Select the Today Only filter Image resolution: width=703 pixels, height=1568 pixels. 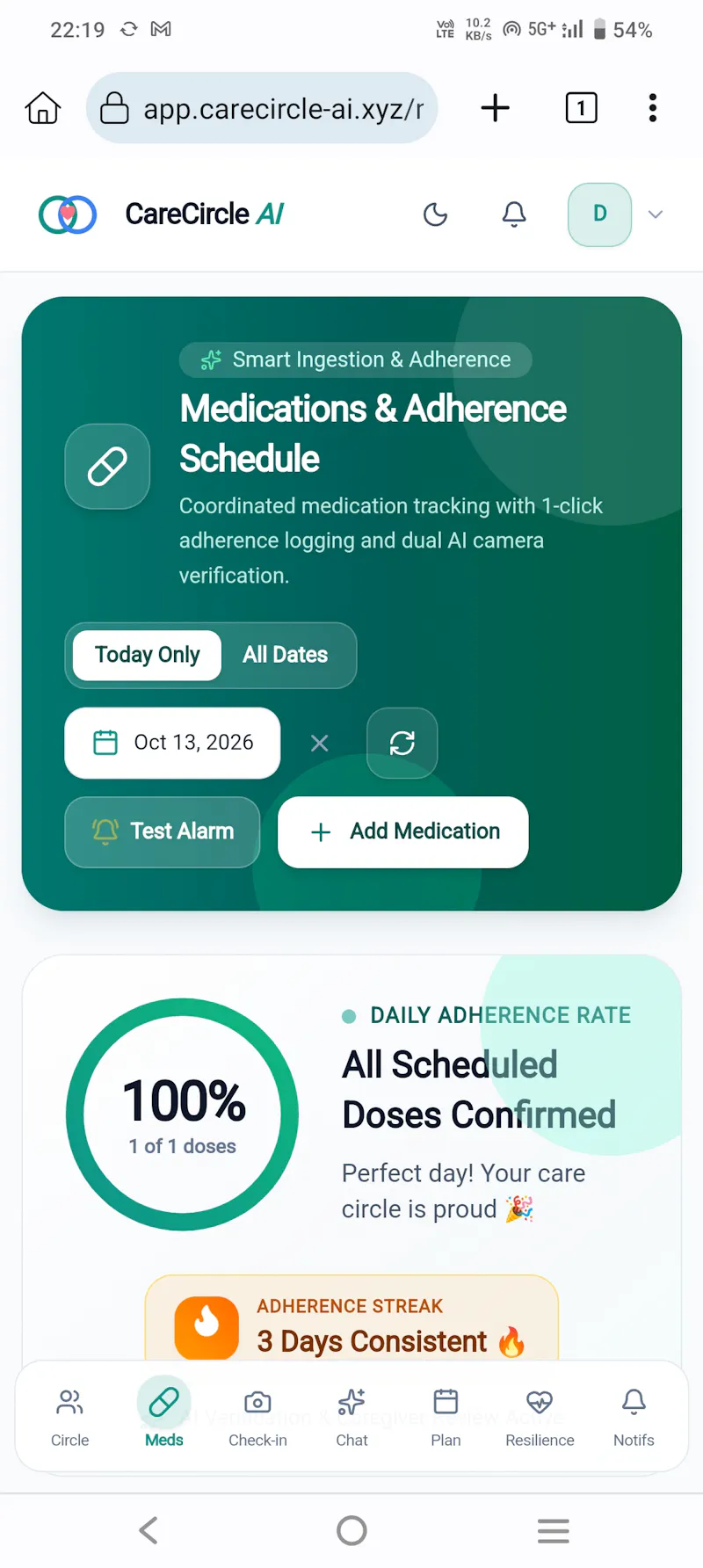pyautogui.click(x=147, y=655)
